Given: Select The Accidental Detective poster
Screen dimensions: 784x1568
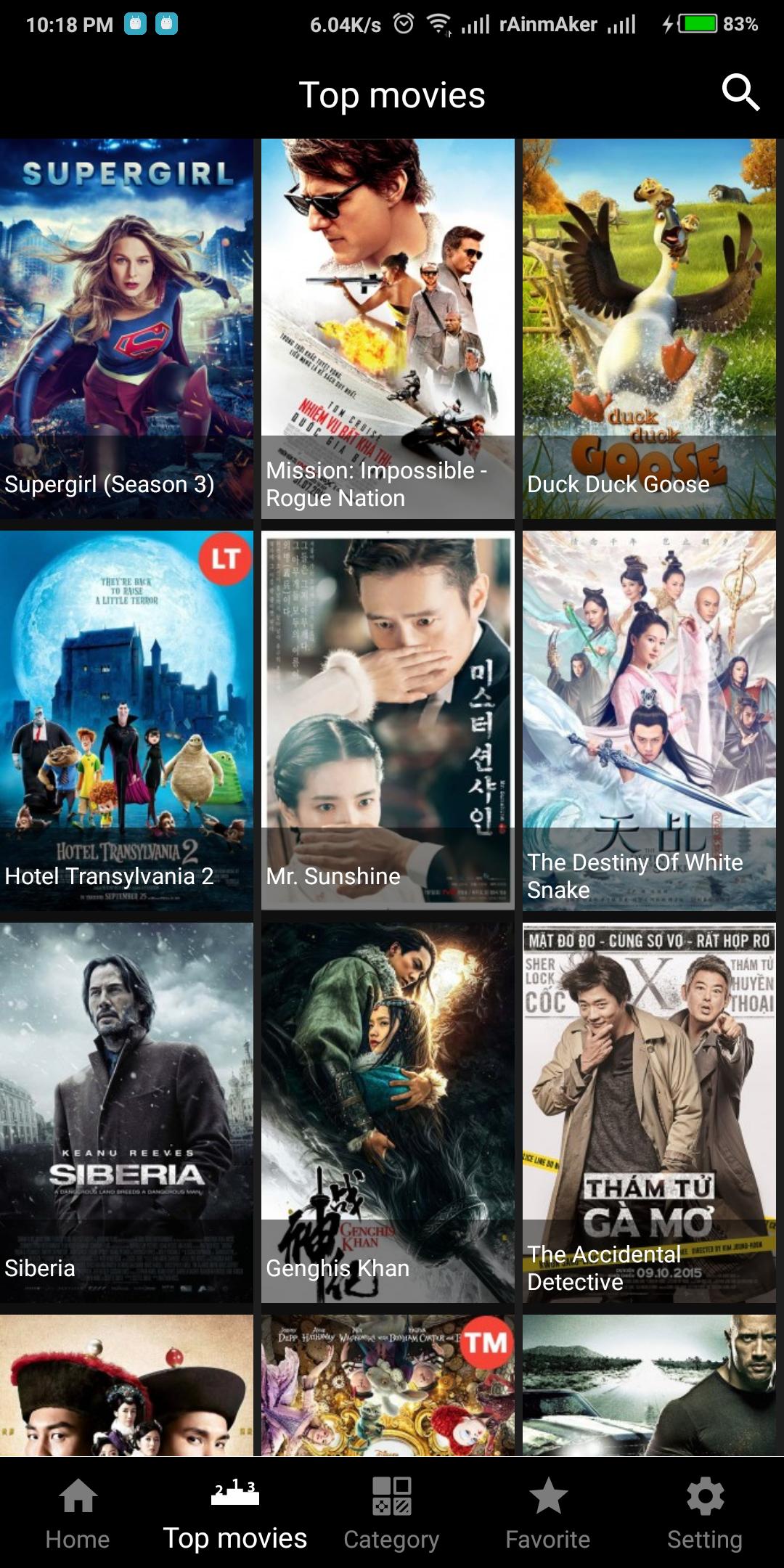Looking at the screenshot, I should [649, 1112].
